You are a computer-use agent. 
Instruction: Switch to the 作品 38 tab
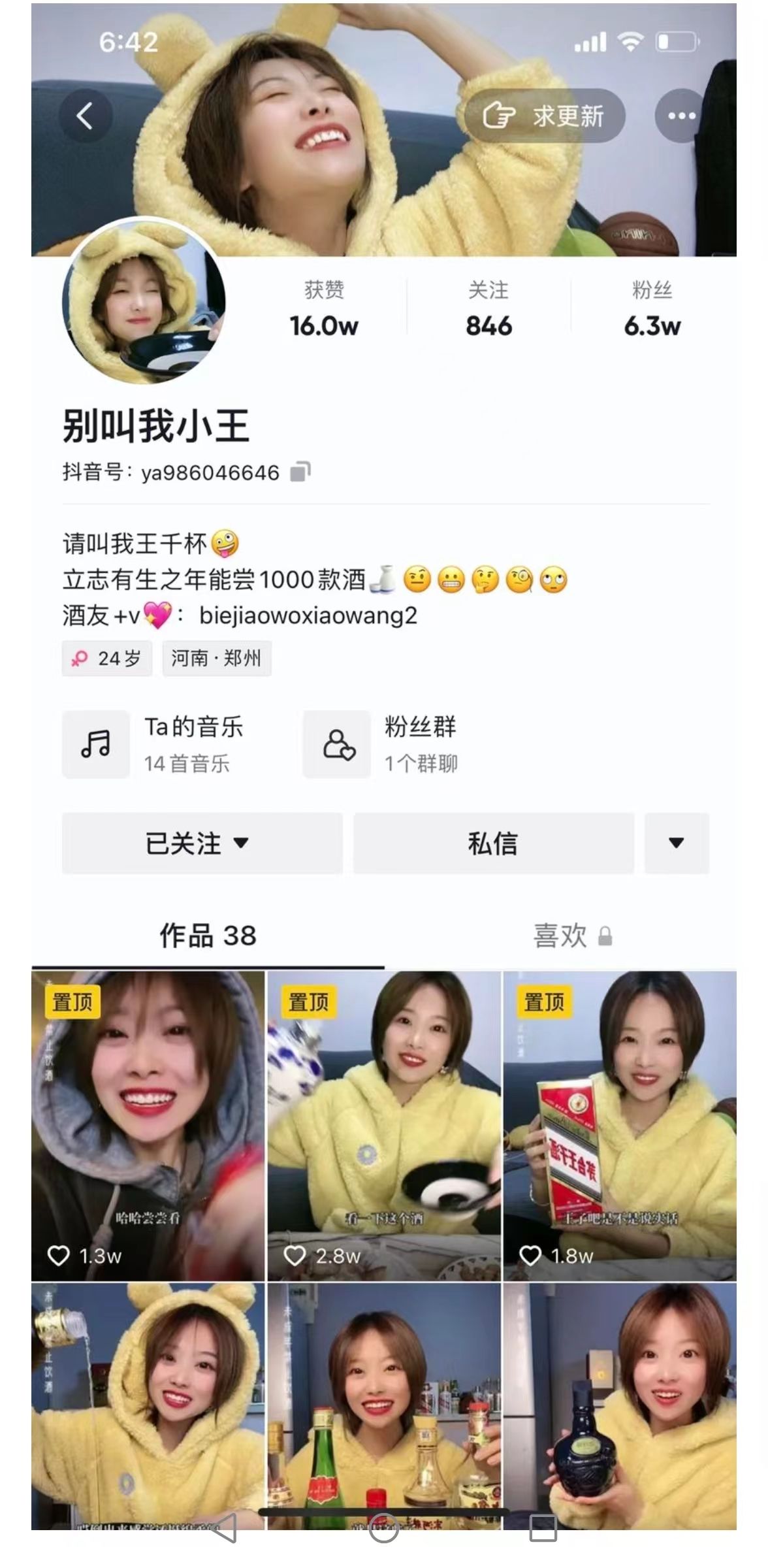click(208, 936)
